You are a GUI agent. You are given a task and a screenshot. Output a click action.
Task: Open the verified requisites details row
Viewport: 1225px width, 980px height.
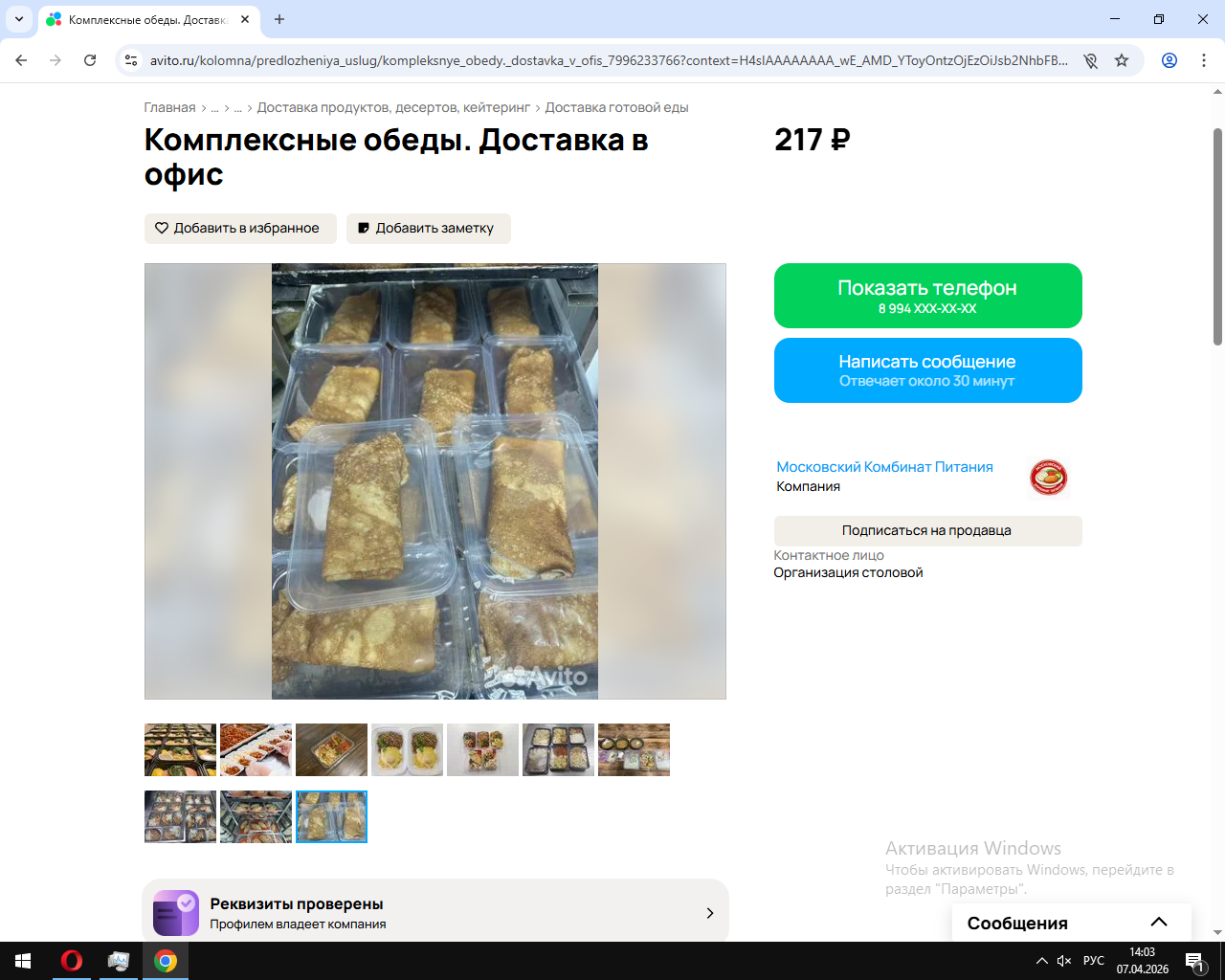(x=435, y=913)
